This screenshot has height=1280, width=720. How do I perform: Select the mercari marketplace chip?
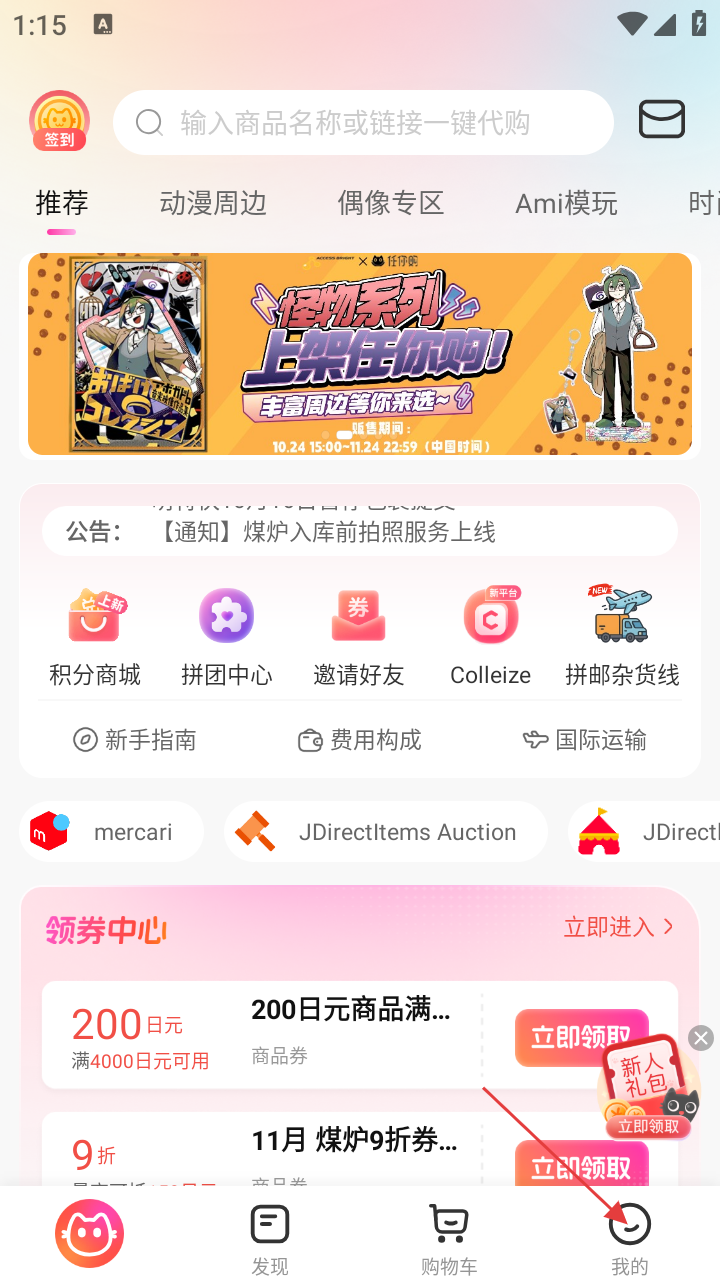pyautogui.click(x=111, y=832)
